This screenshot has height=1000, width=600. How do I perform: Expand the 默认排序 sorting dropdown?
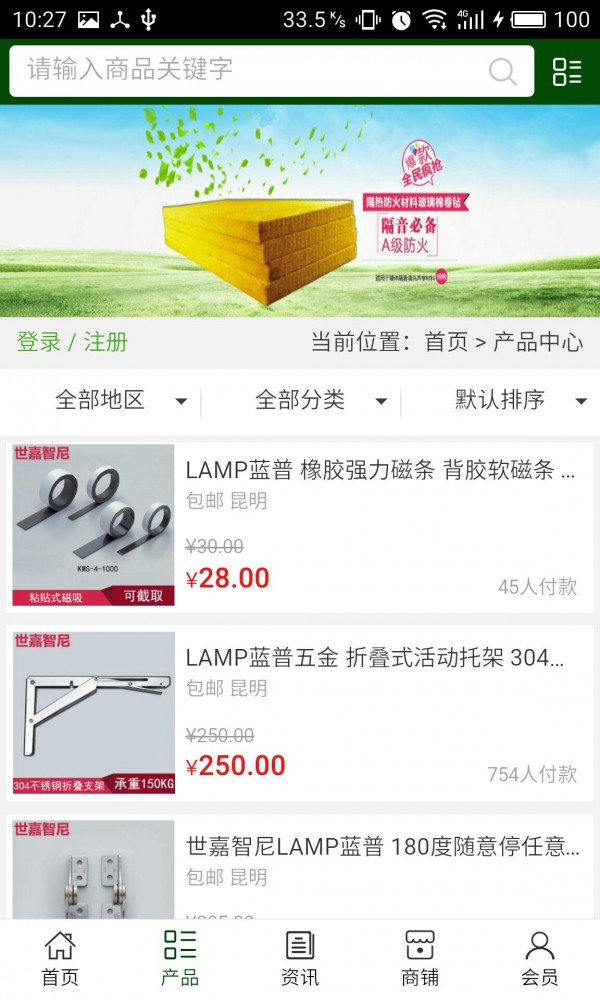click(x=520, y=401)
